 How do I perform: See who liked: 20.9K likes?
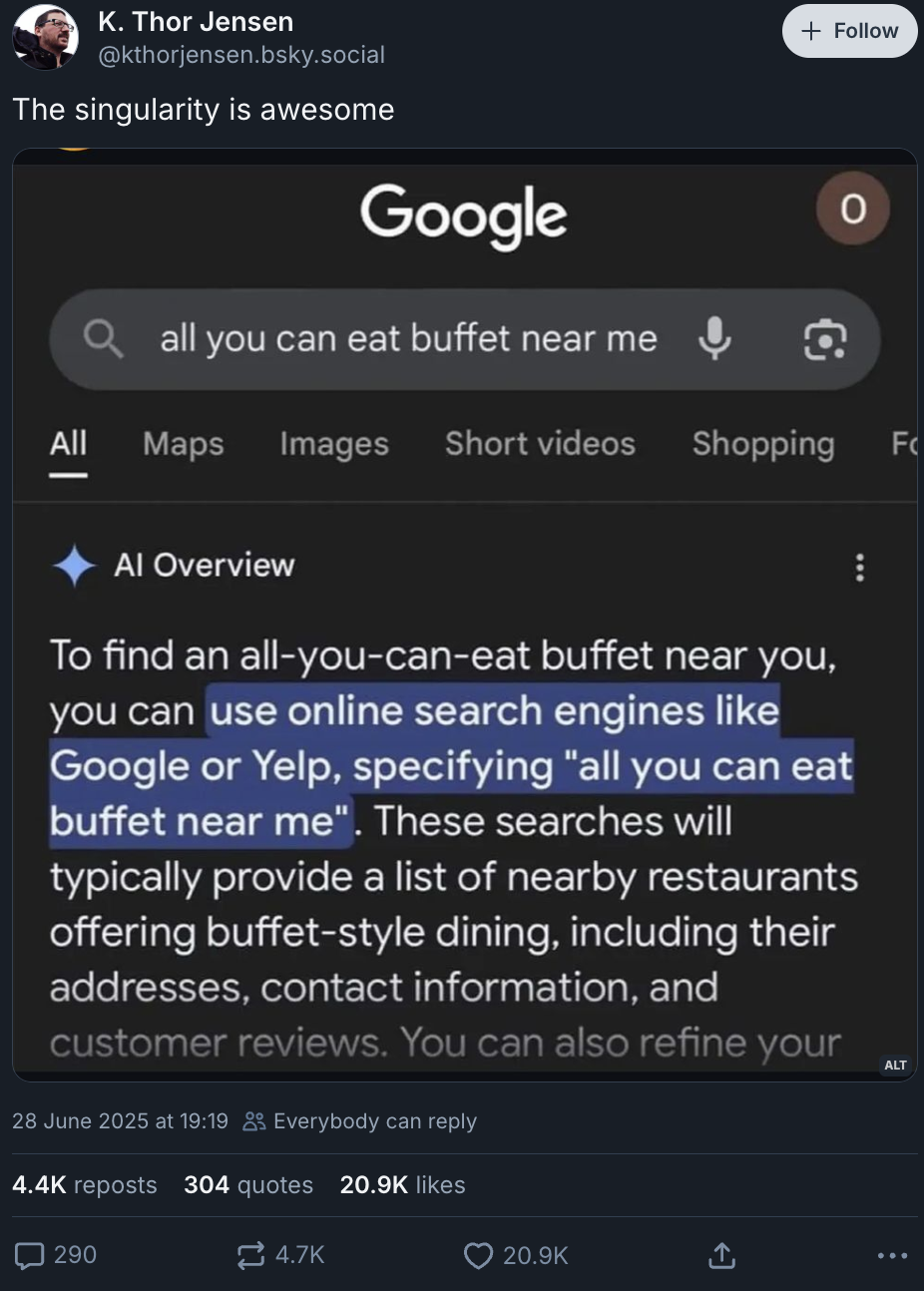click(x=402, y=1184)
